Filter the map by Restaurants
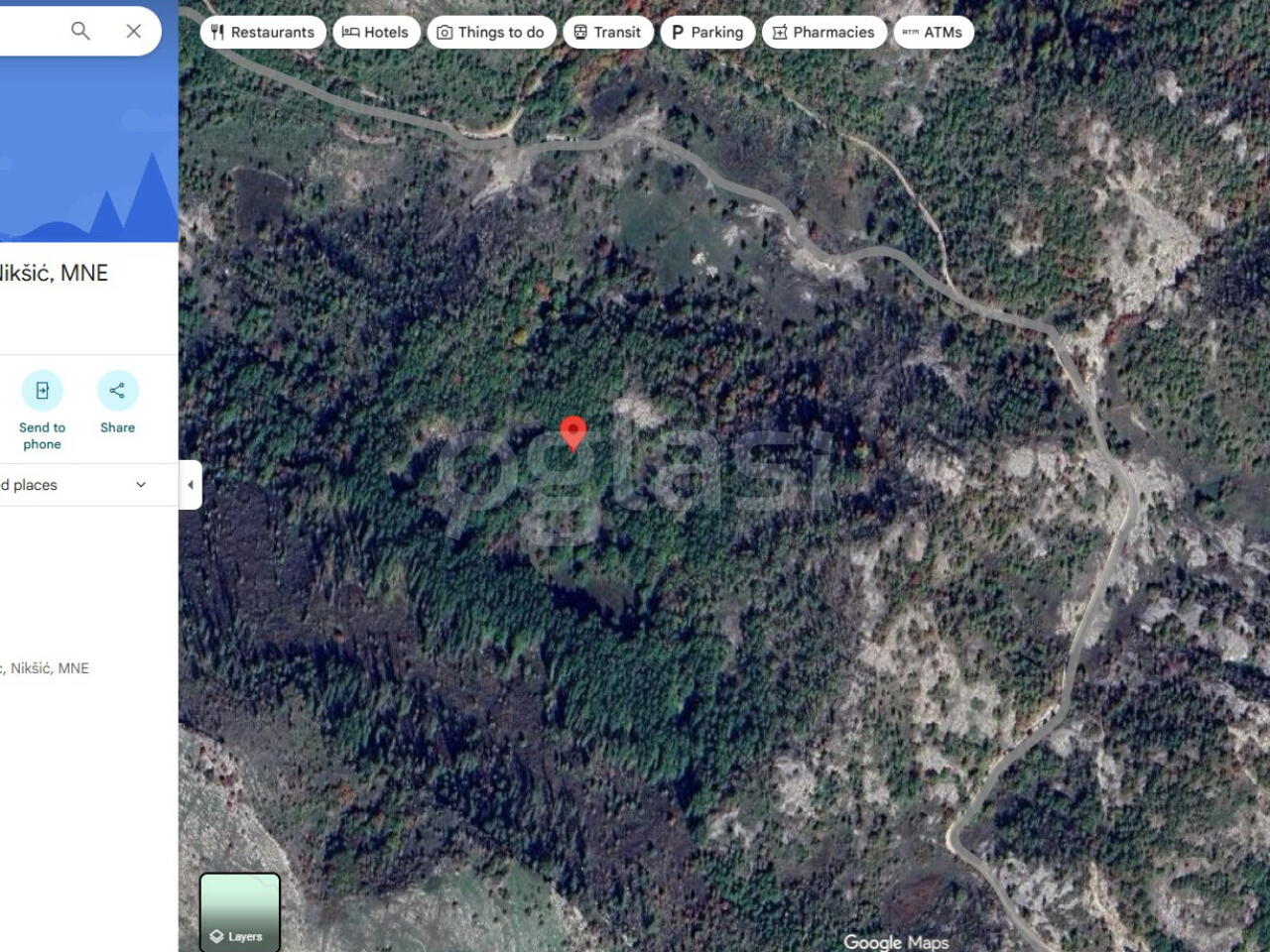 (x=263, y=32)
